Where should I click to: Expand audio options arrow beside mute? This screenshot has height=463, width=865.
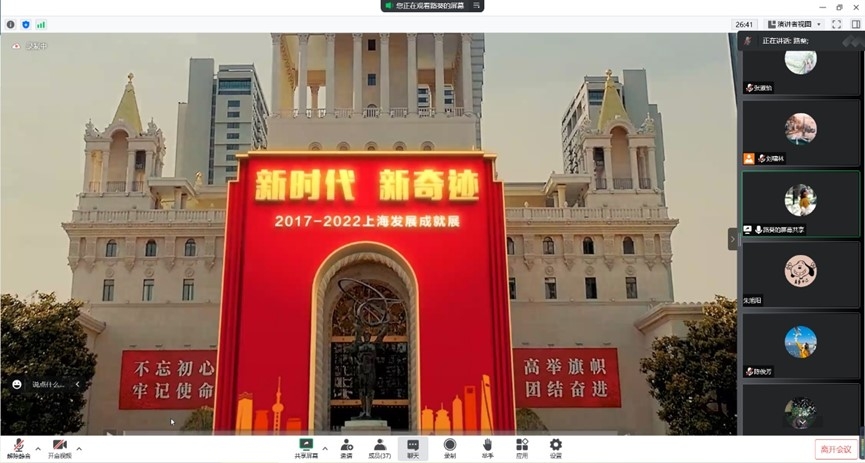(38, 447)
